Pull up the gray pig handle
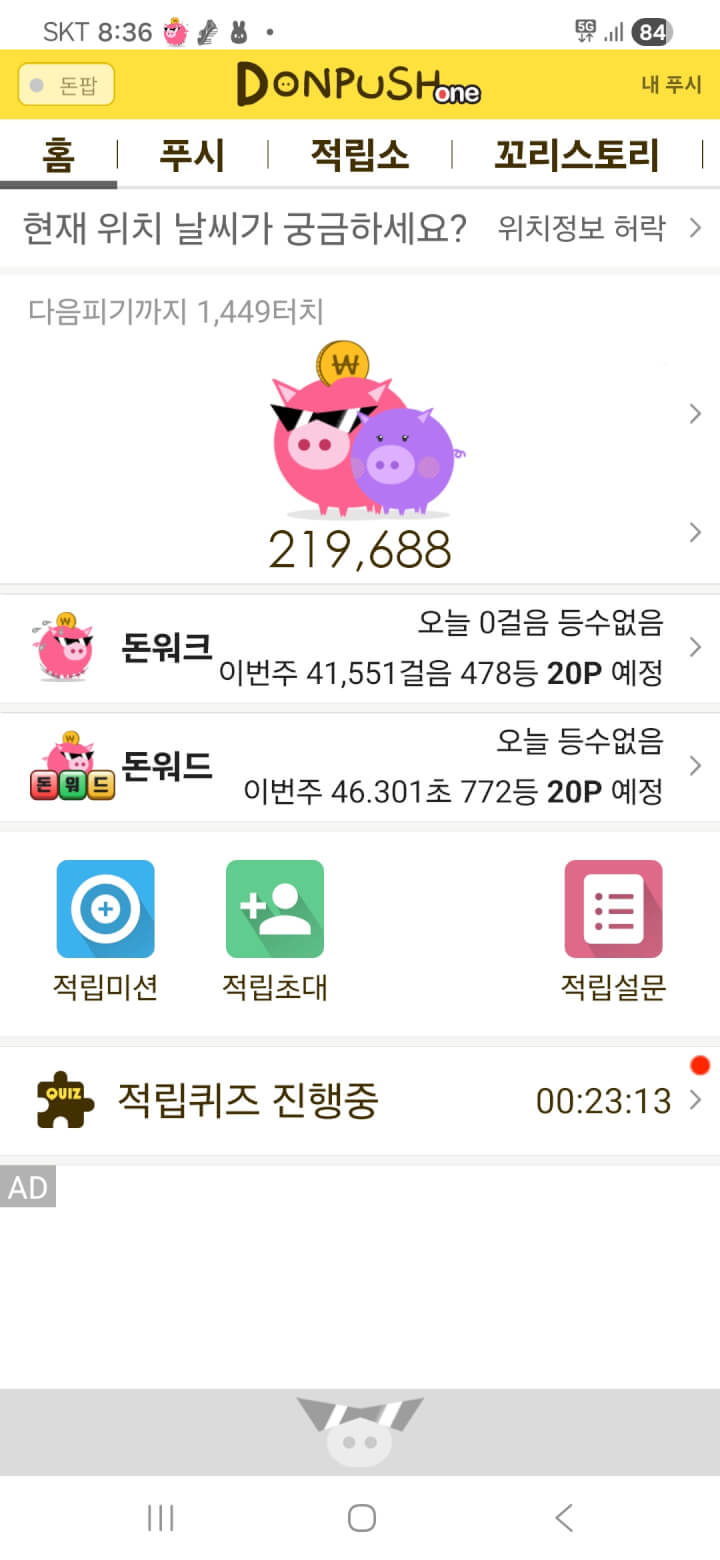 tap(360, 1432)
